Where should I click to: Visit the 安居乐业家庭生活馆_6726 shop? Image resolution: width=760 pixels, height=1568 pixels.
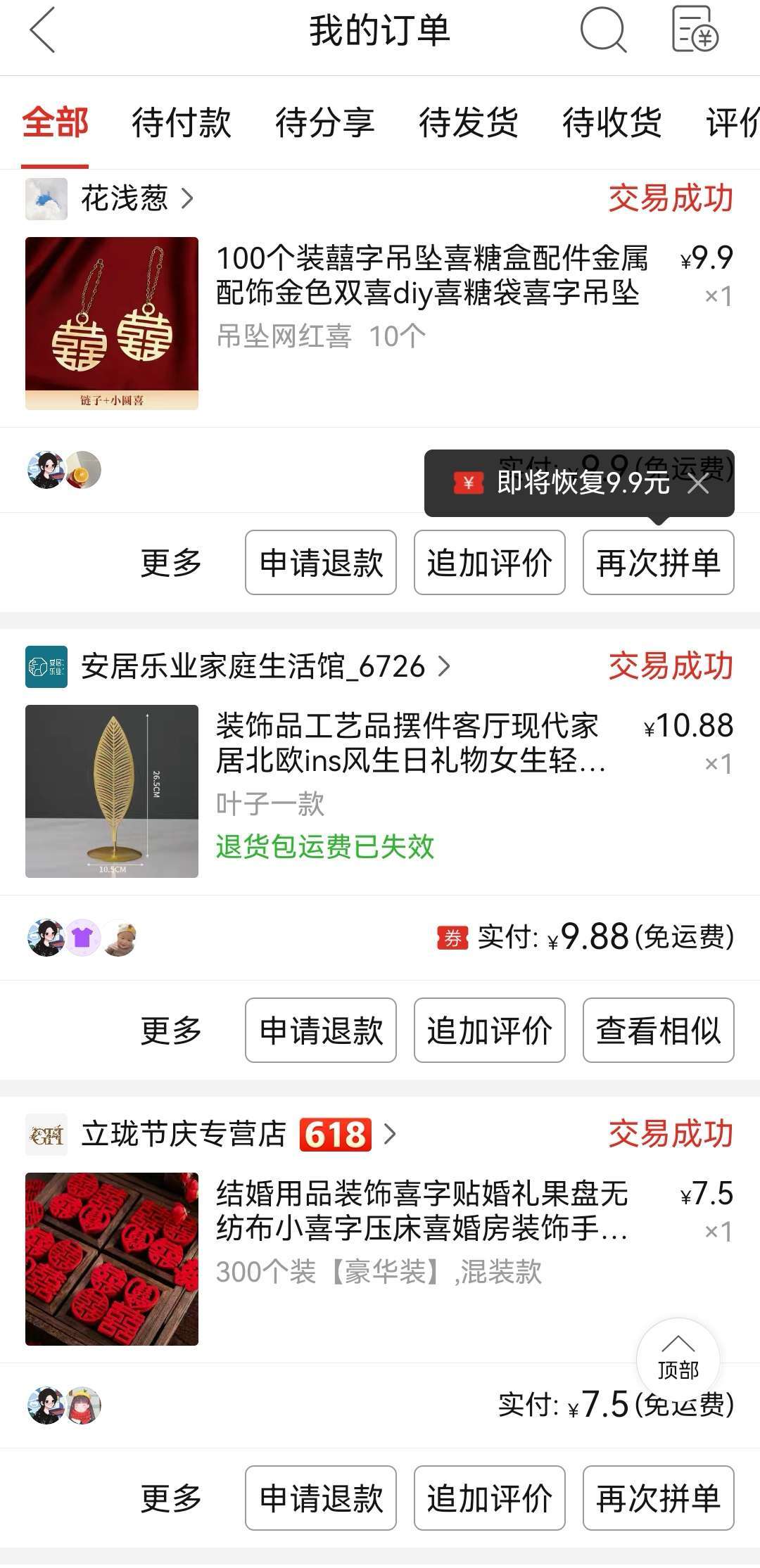point(253,666)
